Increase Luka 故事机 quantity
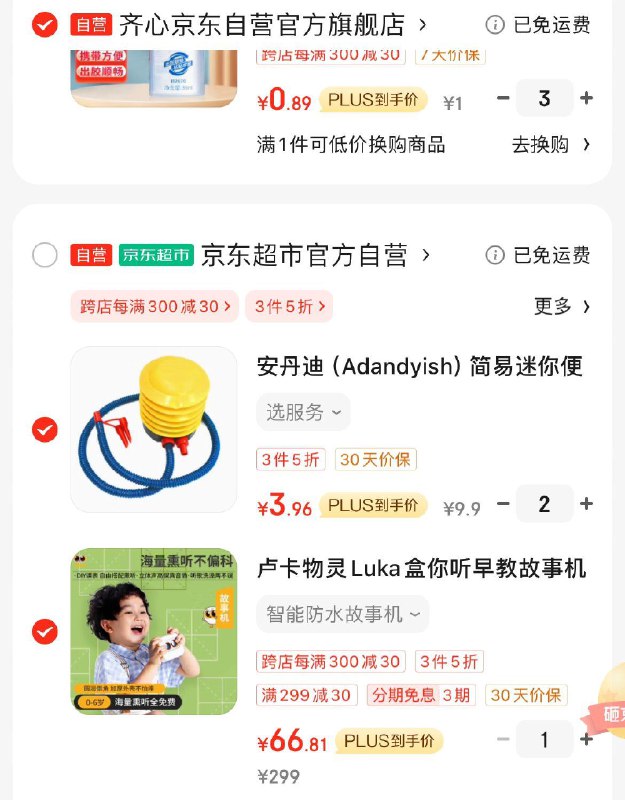625x800 pixels. pyautogui.click(x=587, y=740)
